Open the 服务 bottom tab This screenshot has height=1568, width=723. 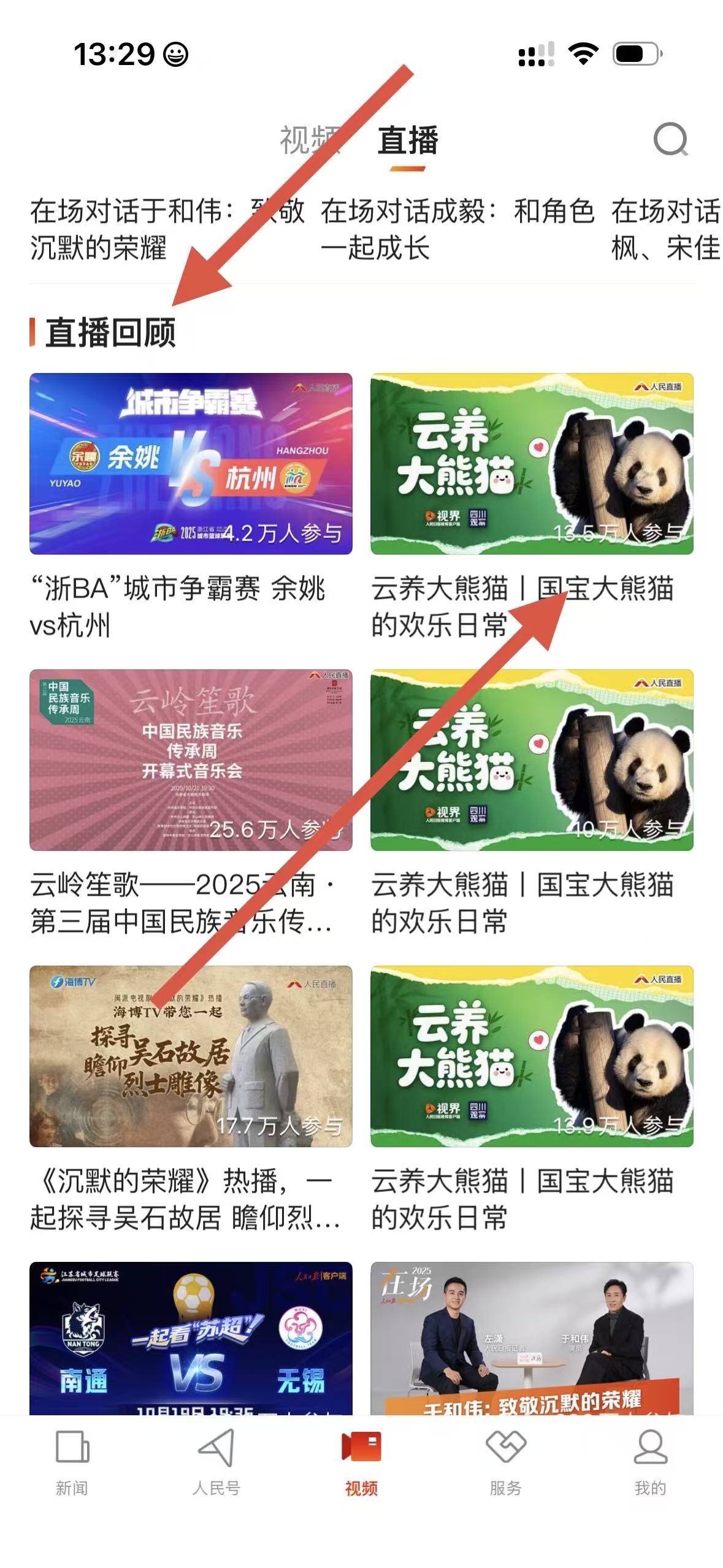pyautogui.click(x=506, y=1463)
